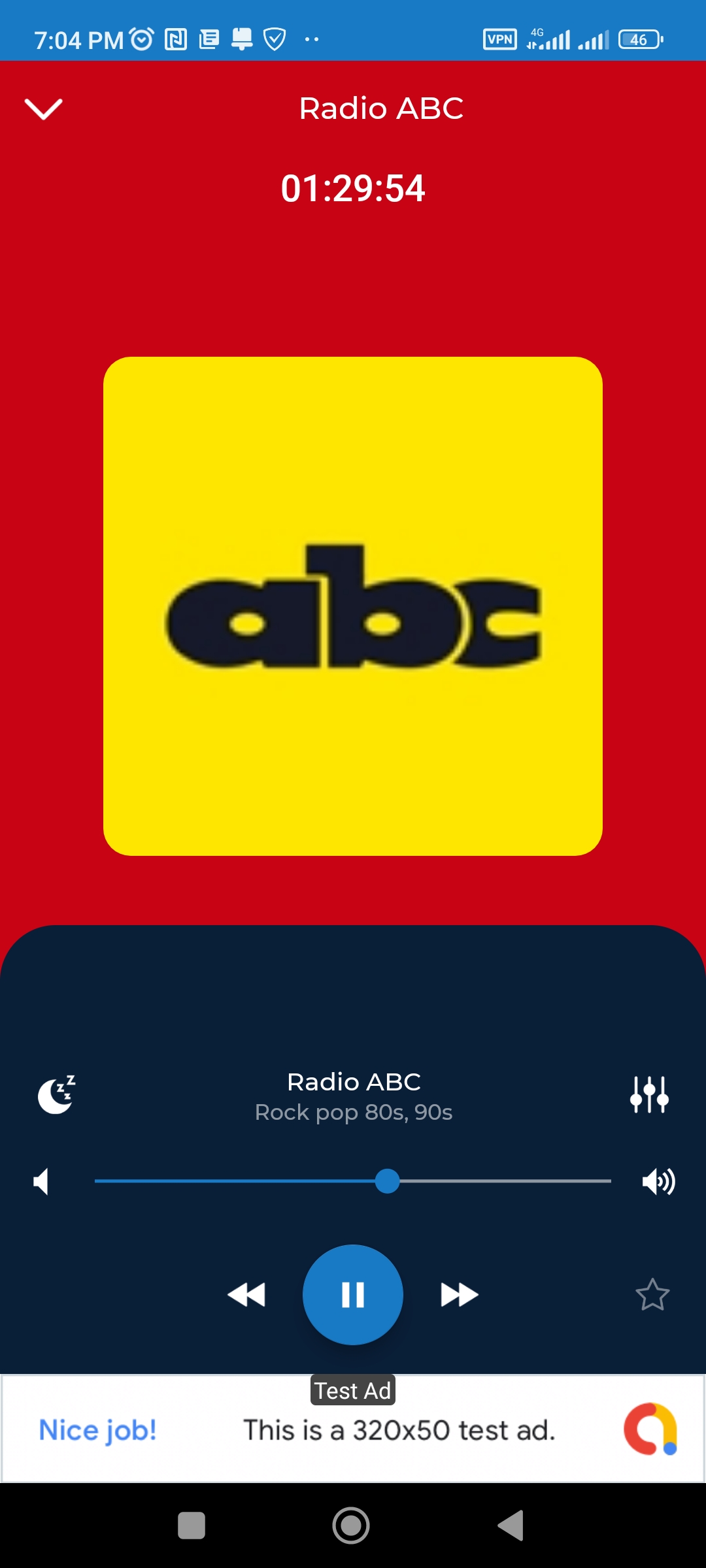Go back using the system navigation triangle
Screen dimensions: 706x1568
[511, 1526]
